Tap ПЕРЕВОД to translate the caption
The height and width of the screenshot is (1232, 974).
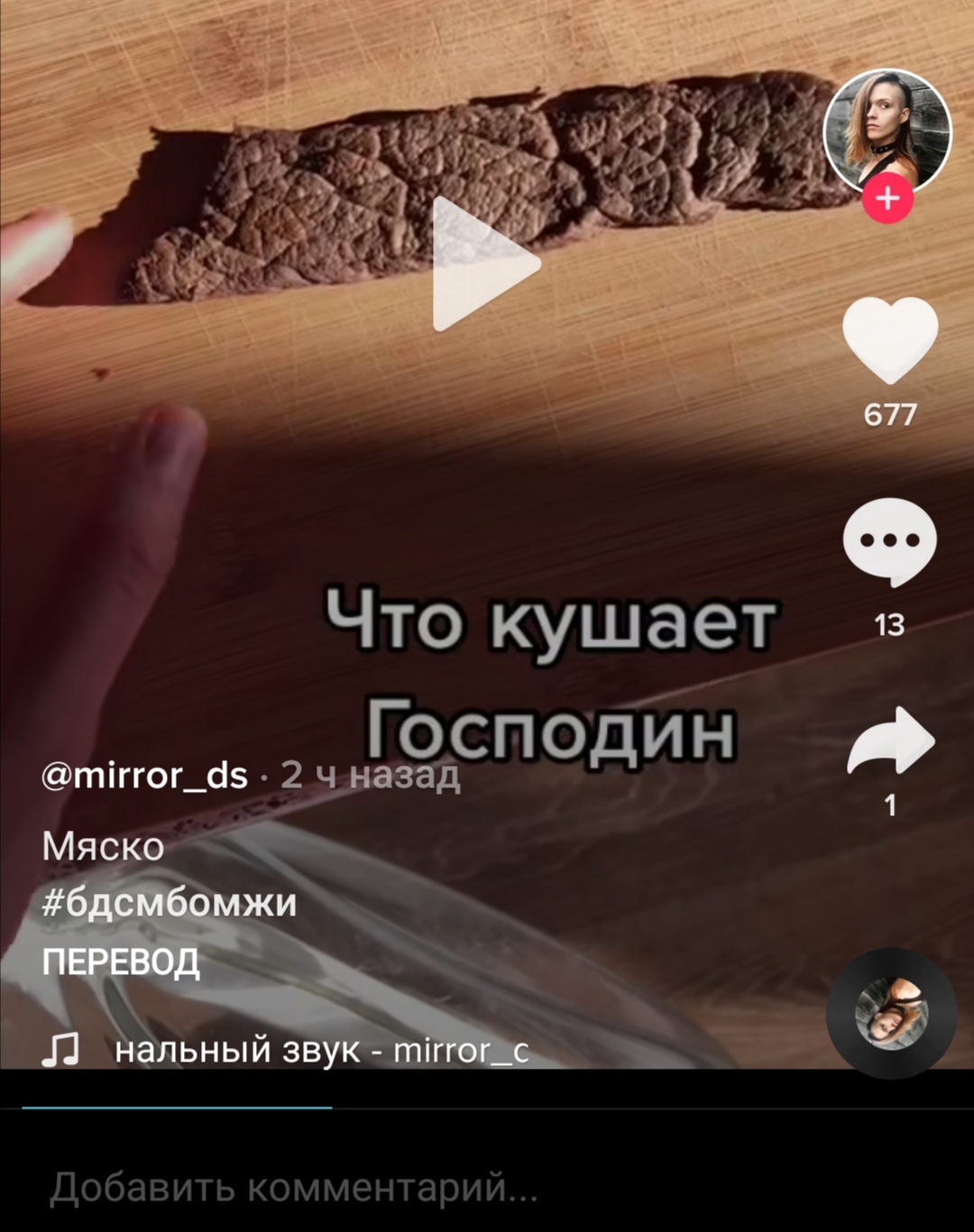click(121, 961)
